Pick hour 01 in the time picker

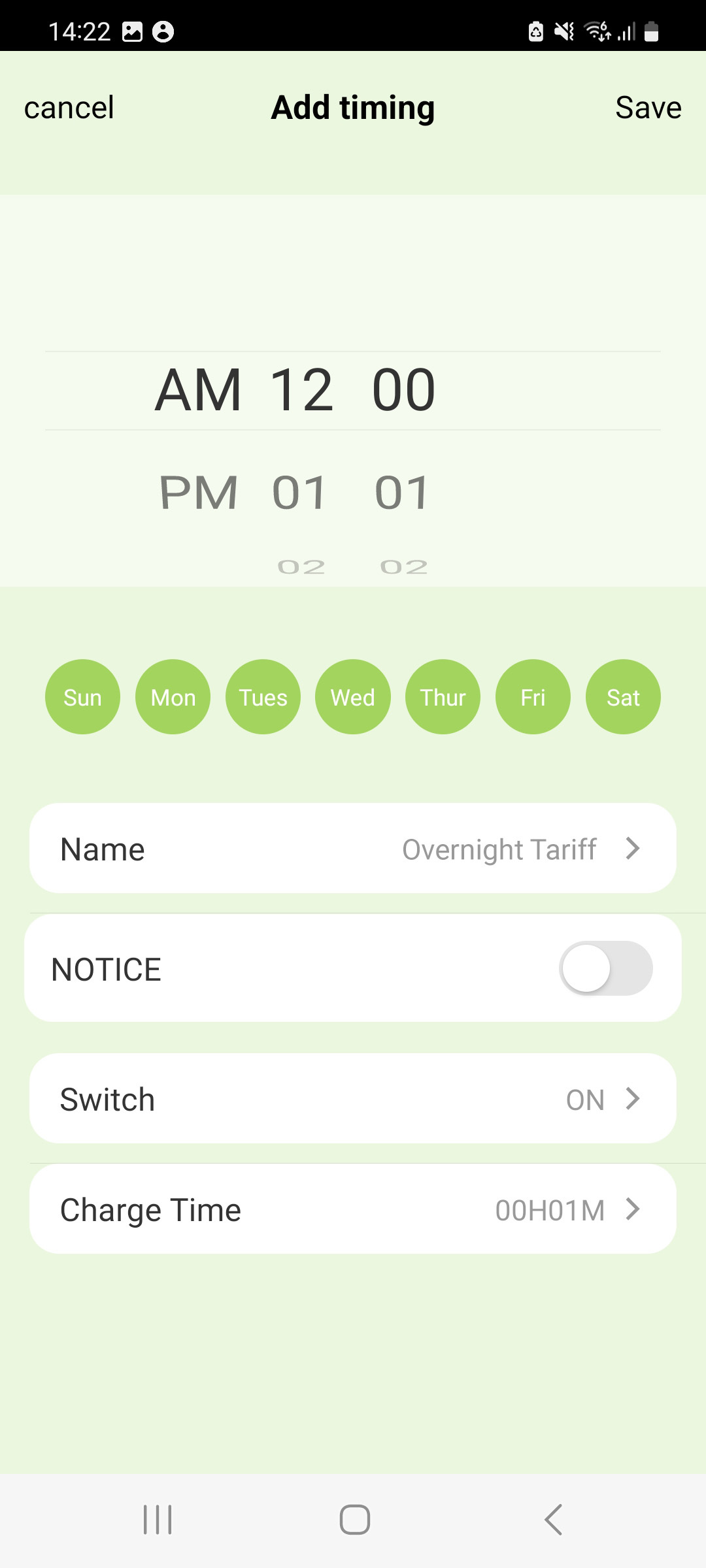299,493
